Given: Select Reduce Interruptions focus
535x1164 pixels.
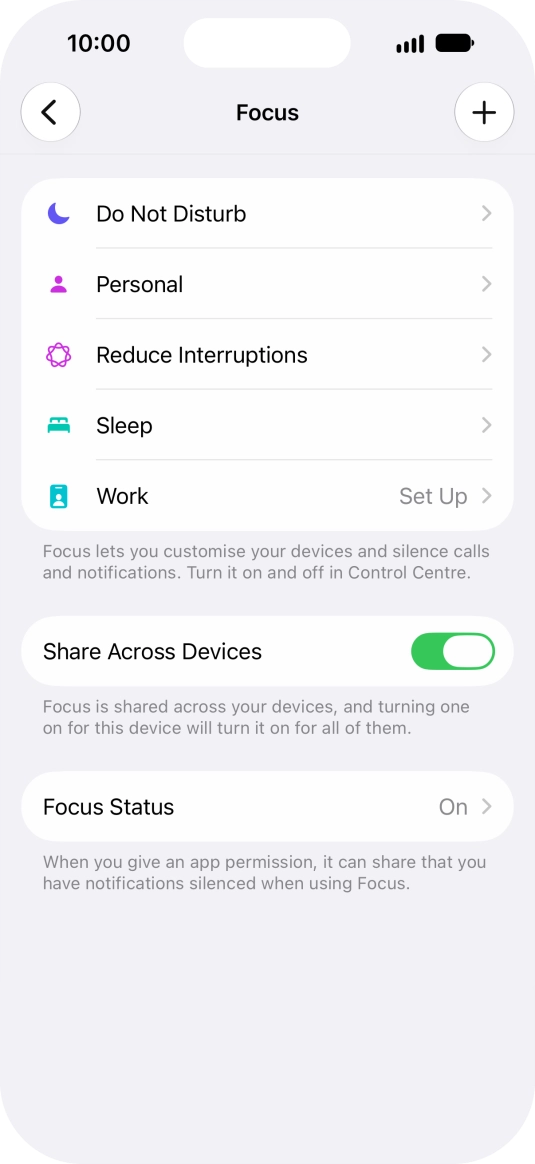Looking at the screenshot, I should 267,355.
